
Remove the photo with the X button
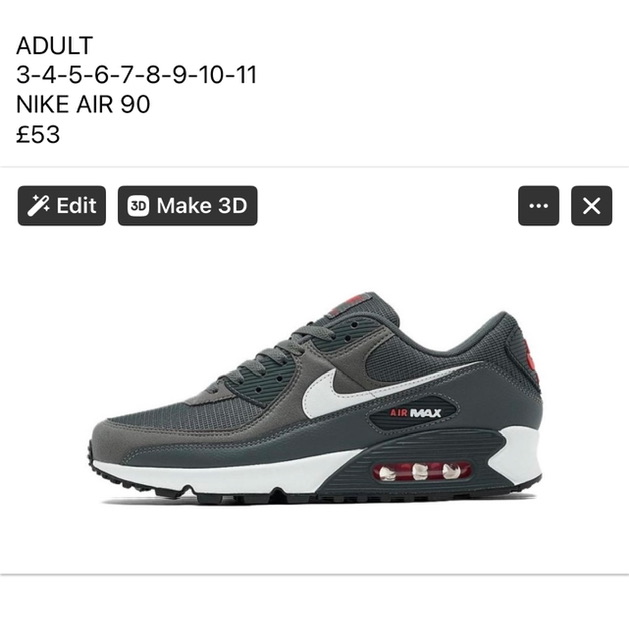591,206
